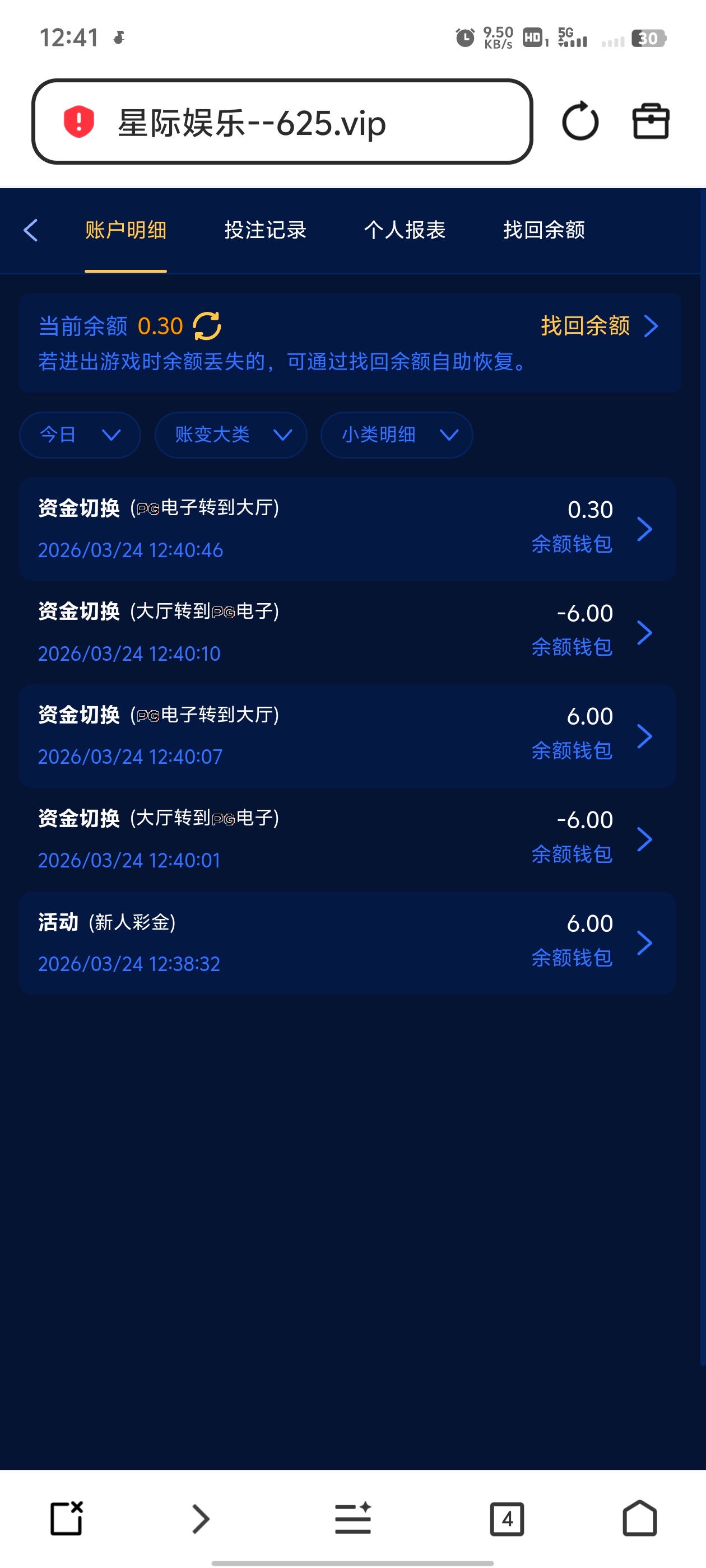706x1568 pixels.
Task: Switch to the 个人报表 tab
Action: [405, 231]
